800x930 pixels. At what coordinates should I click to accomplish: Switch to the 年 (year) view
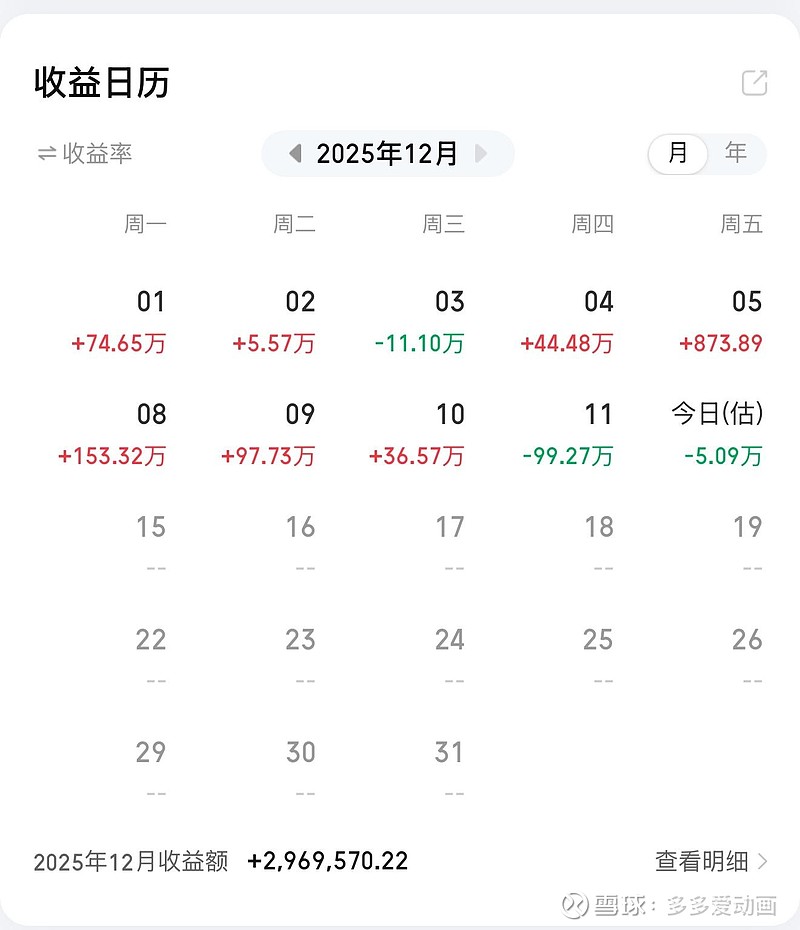pyautogui.click(x=736, y=153)
